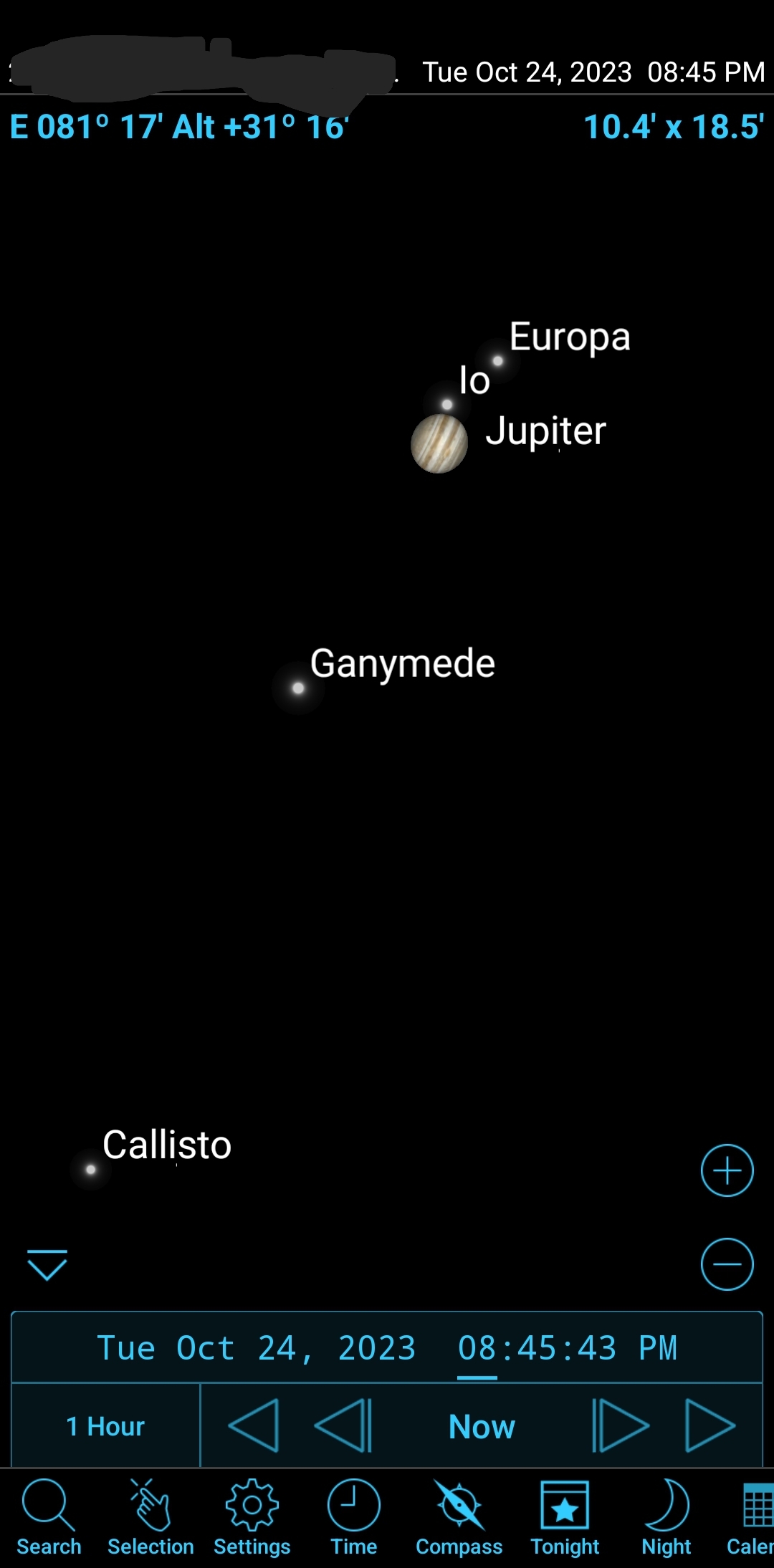Screen dimensions: 774x1568
Task: Select Jupiter in the sky view
Action: point(439,444)
